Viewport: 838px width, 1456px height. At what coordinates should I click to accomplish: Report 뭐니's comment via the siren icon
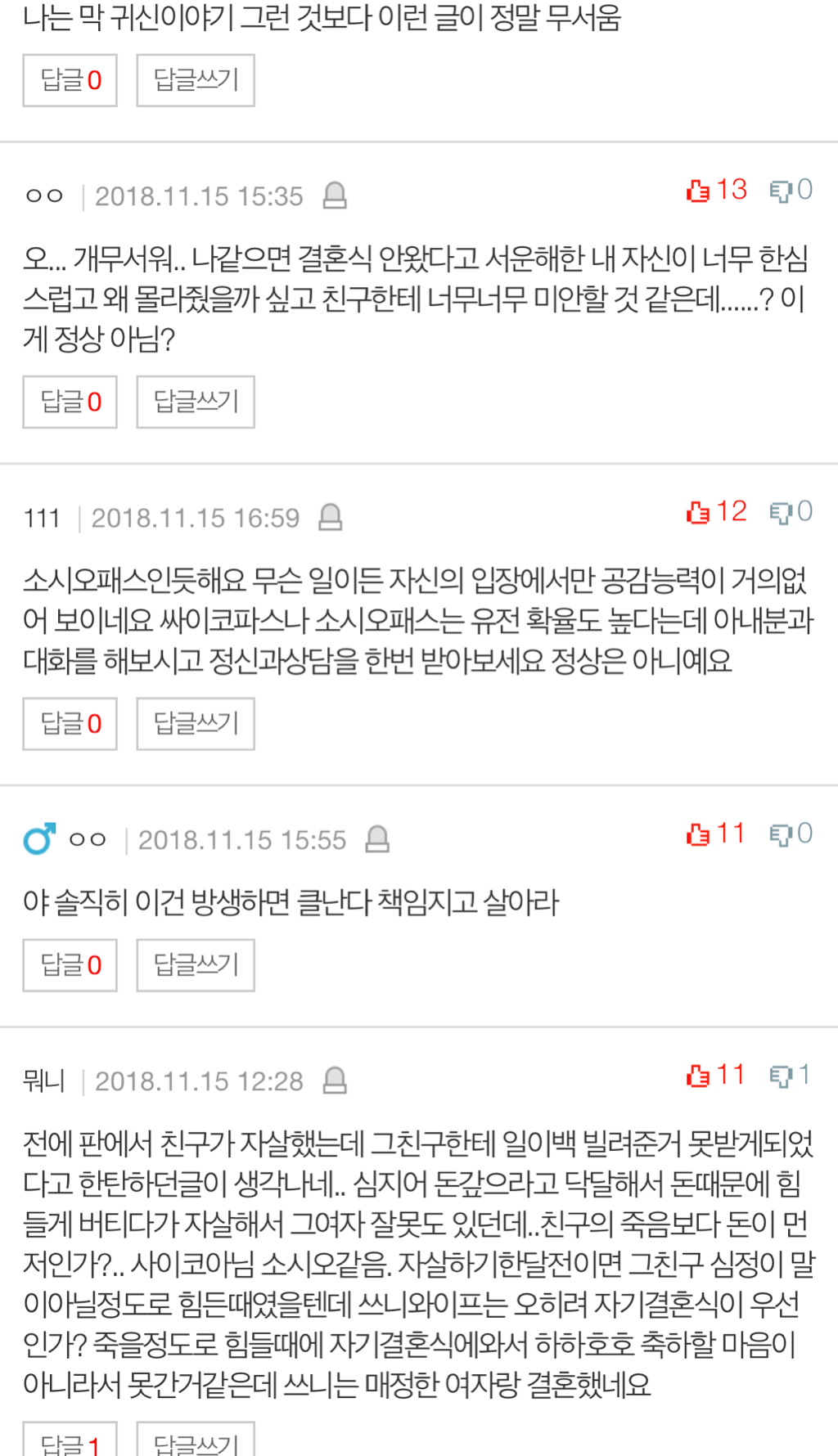click(x=335, y=1081)
